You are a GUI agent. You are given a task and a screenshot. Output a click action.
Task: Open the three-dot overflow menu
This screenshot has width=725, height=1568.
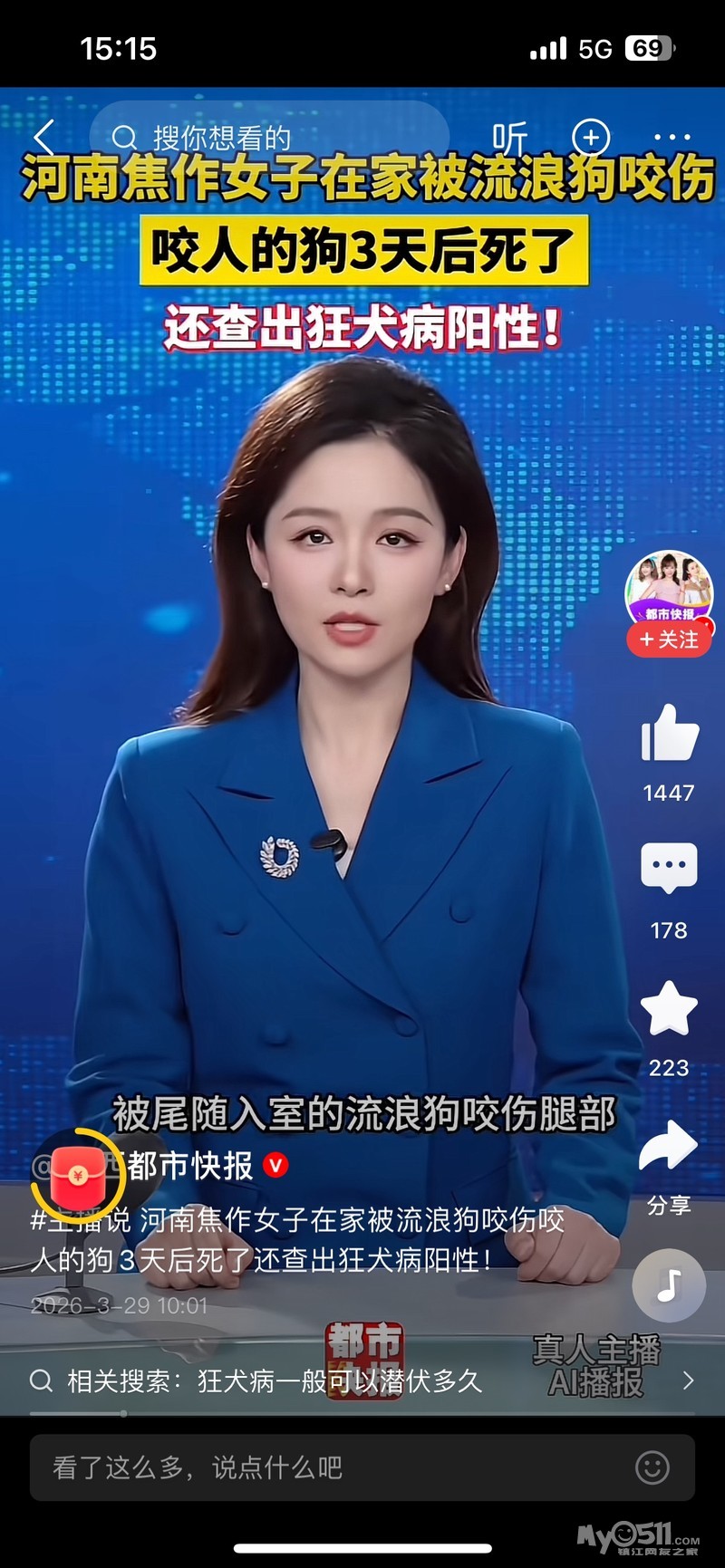click(672, 138)
